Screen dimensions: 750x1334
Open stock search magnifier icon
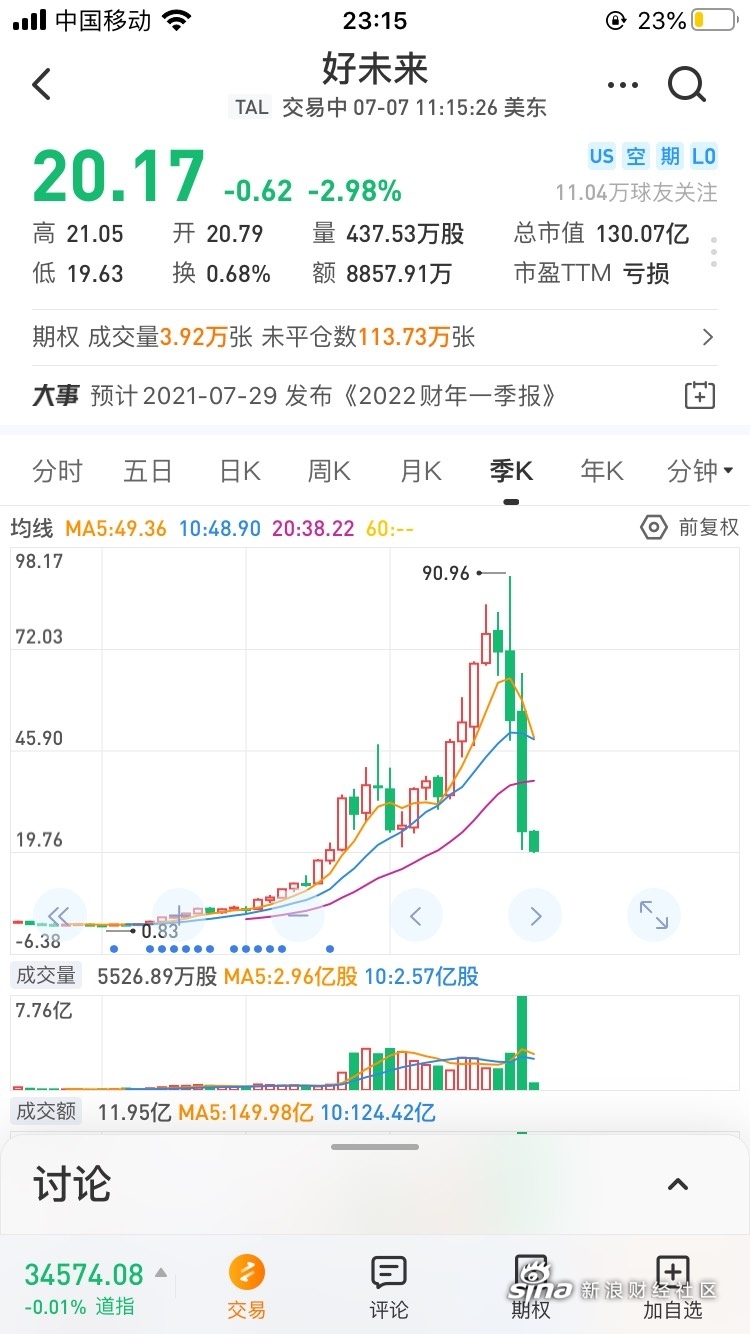pos(687,85)
